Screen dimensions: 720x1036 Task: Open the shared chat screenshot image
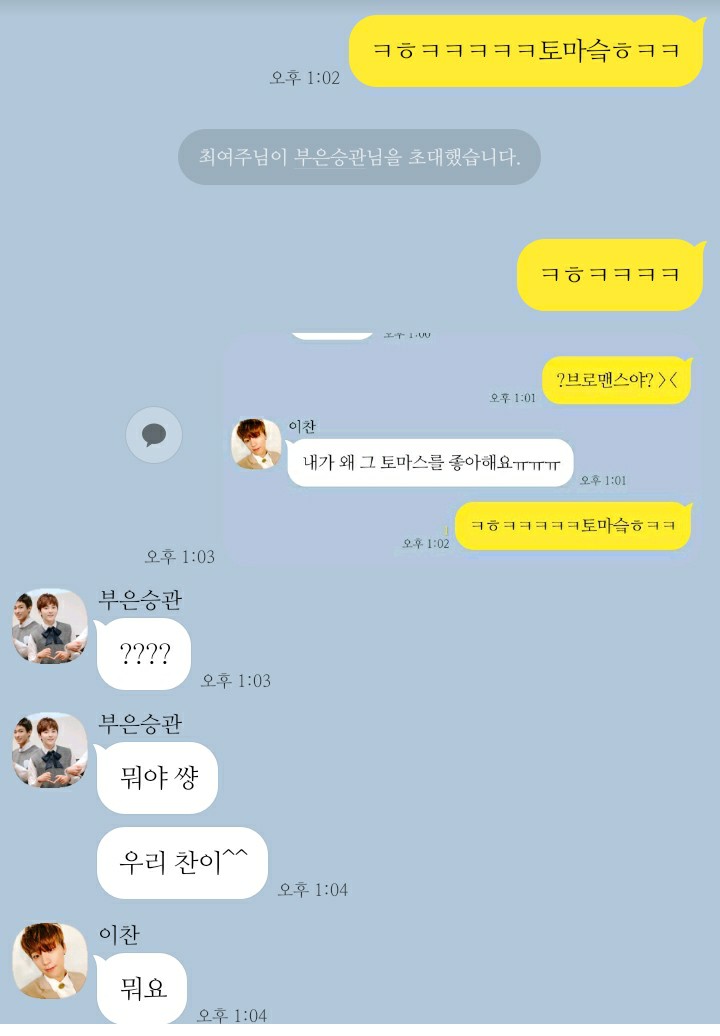point(462,447)
